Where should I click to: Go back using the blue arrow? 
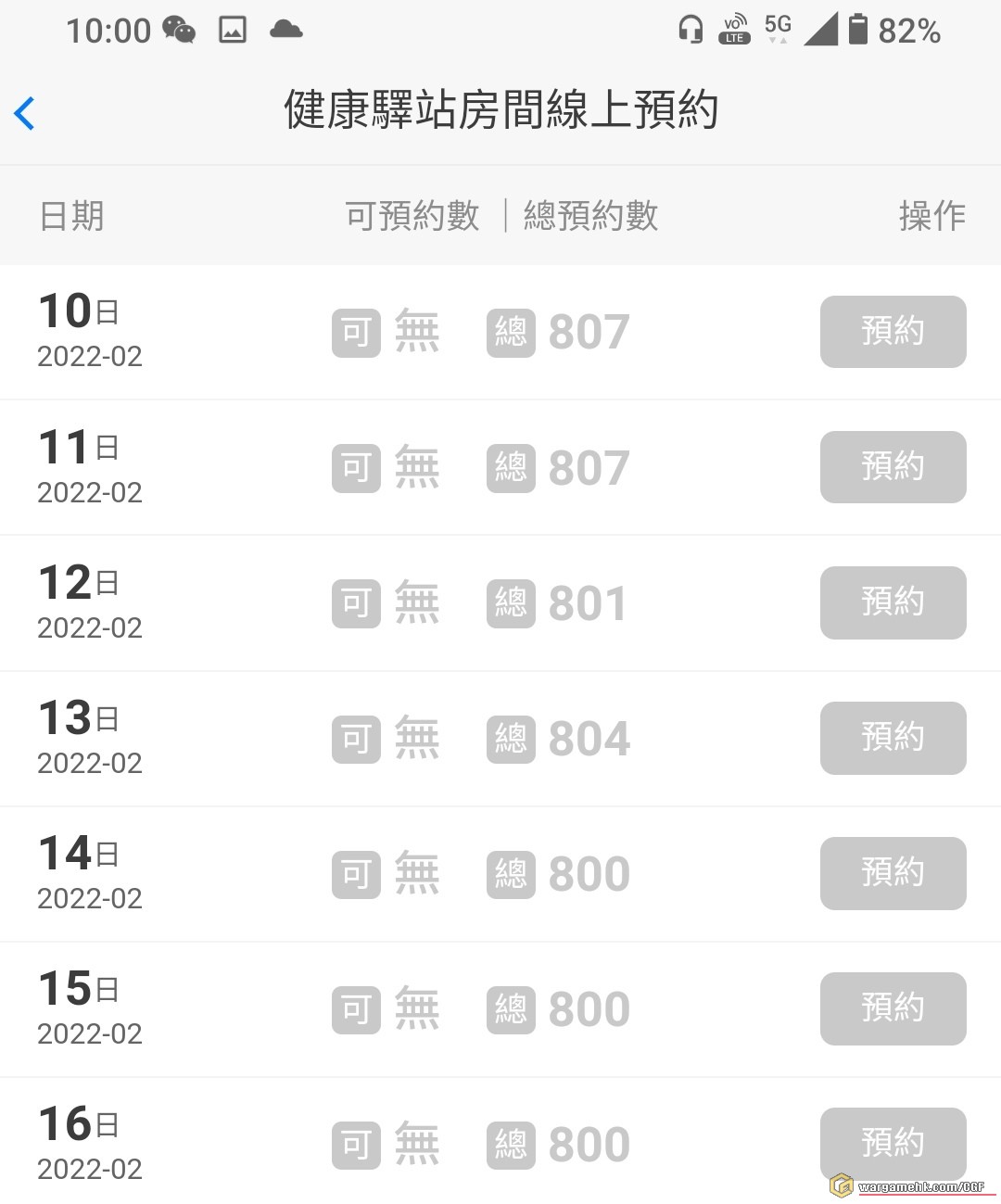pyautogui.click(x=25, y=113)
